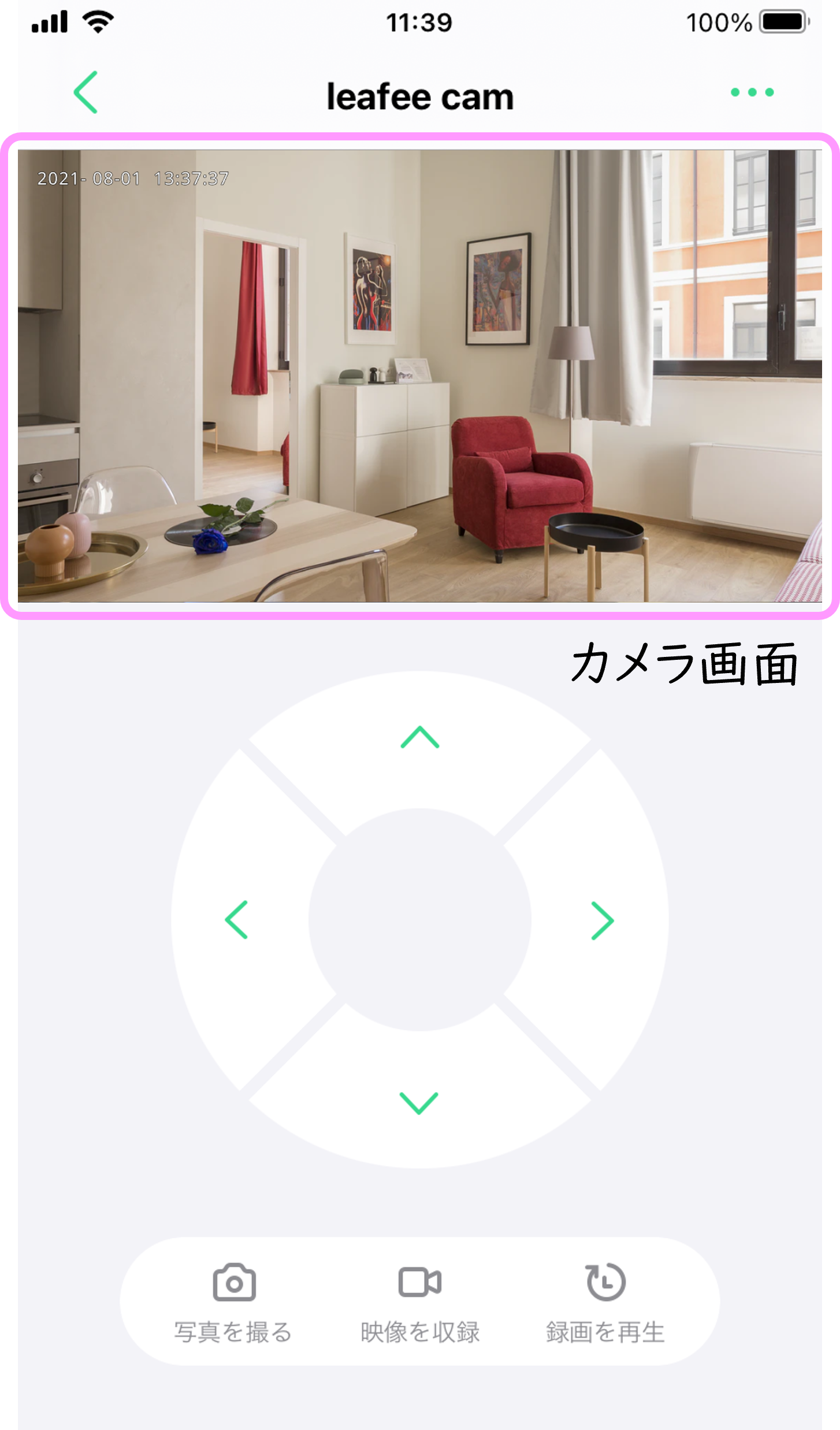The image size is (840, 1430).
Task: Pan the camera right
Action: click(x=603, y=920)
